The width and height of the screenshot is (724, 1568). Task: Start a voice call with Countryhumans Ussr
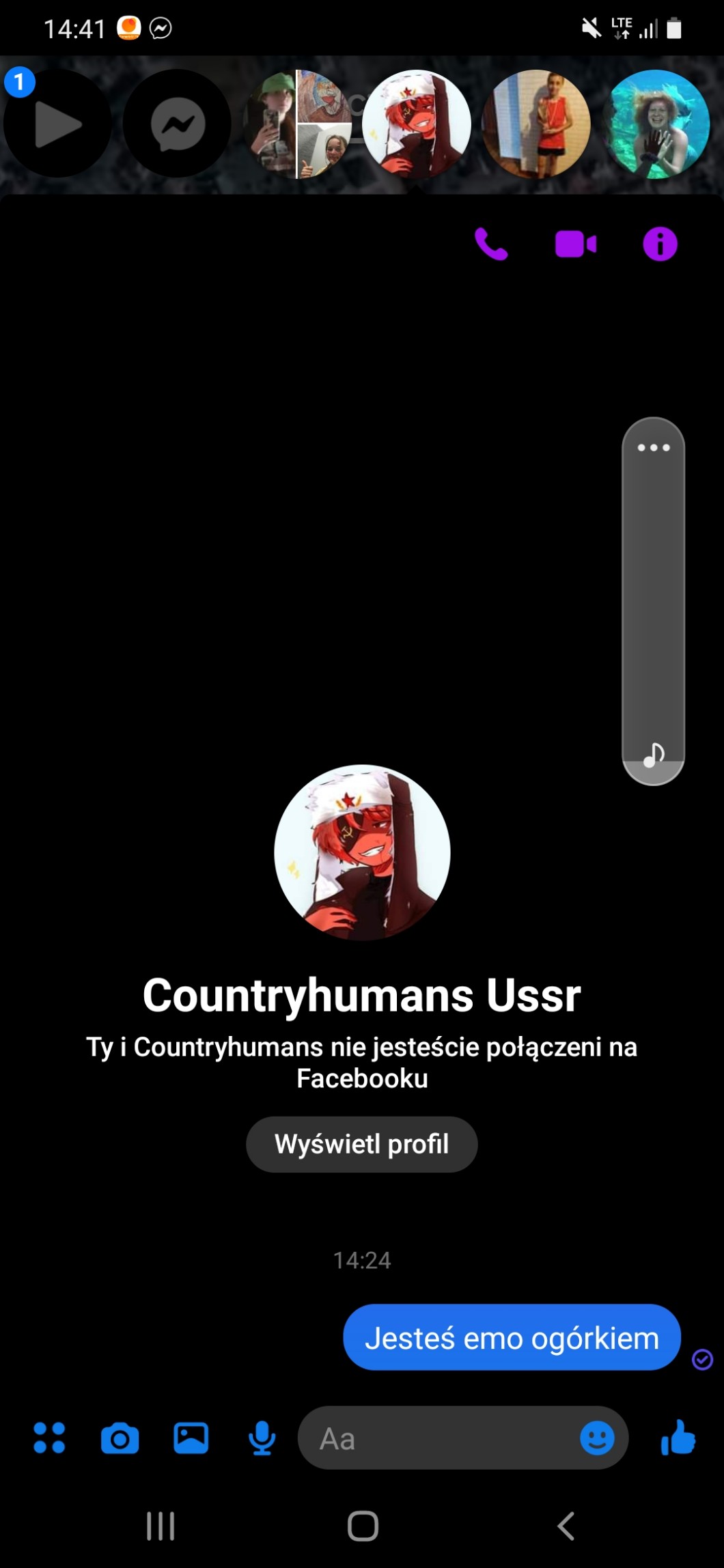(490, 244)
